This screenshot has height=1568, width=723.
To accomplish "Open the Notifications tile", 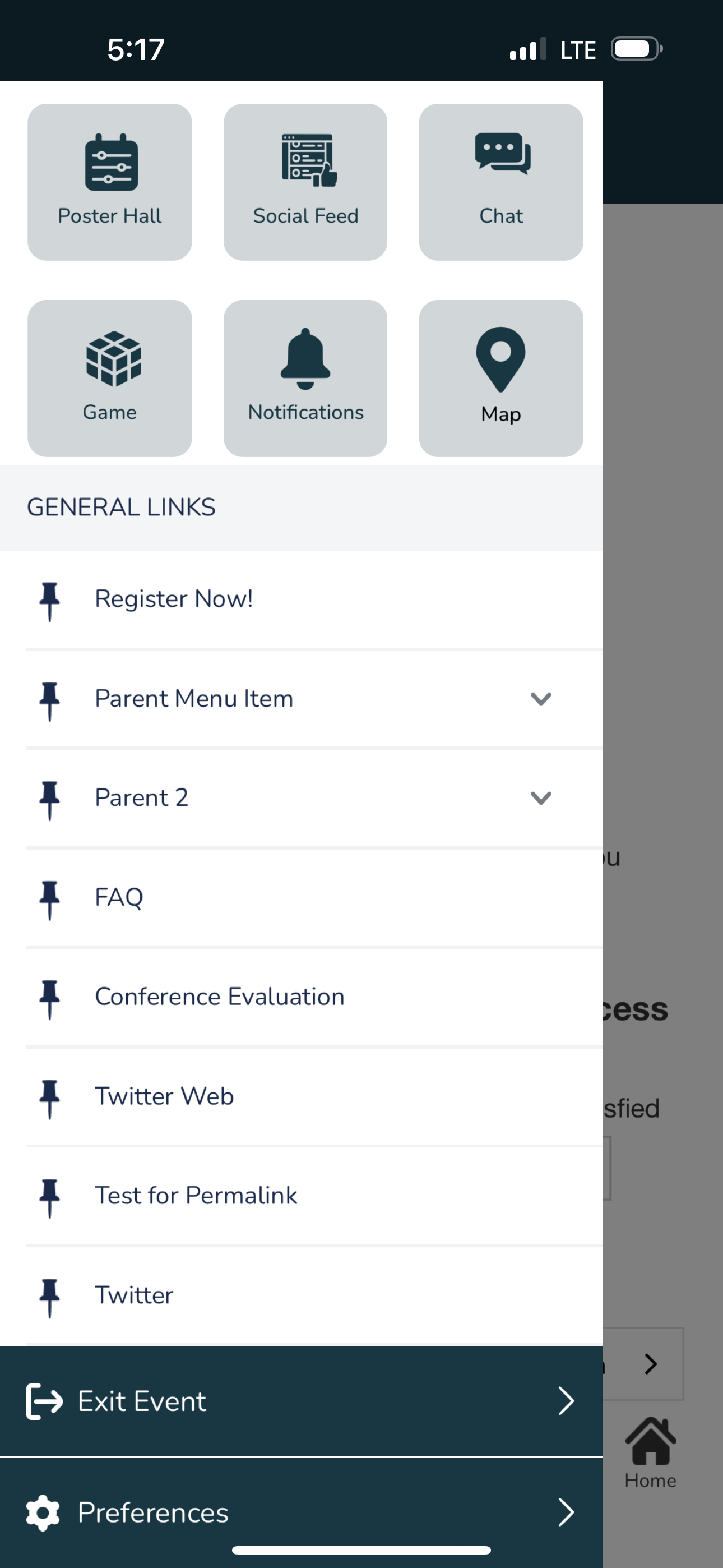I will pos(305,378).
